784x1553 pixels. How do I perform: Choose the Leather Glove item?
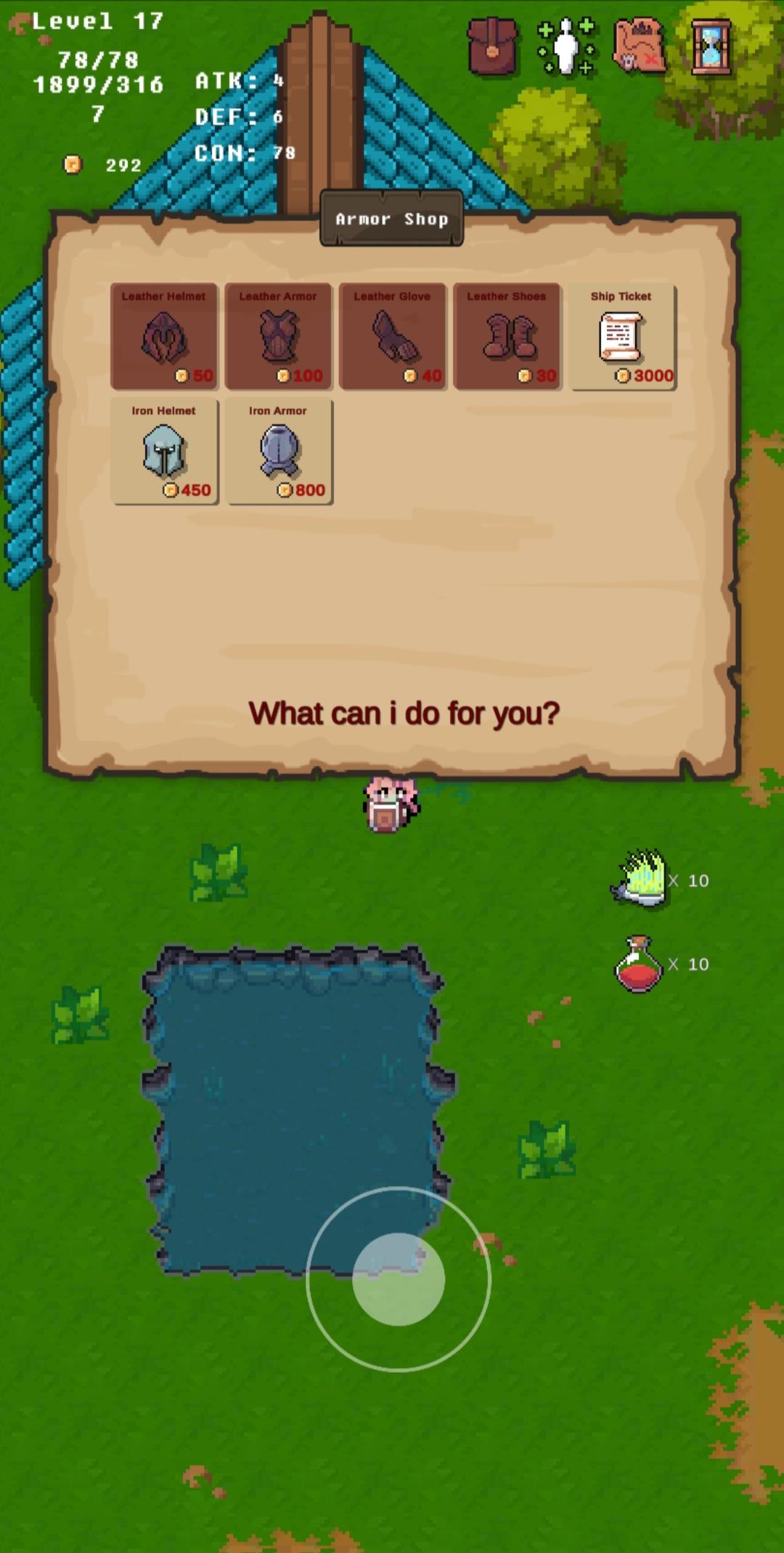(x=392, y=336)
